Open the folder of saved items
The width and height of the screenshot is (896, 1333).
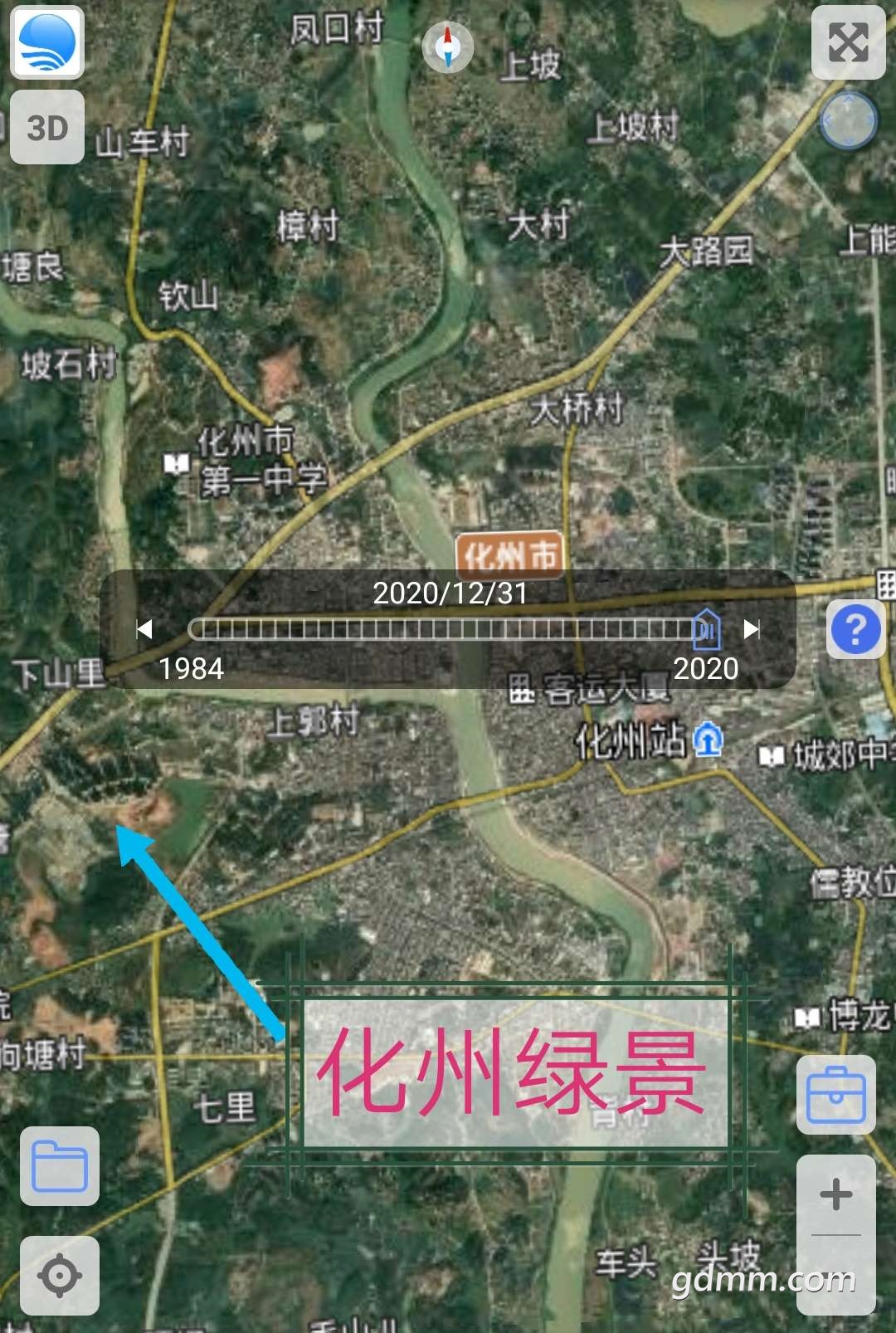60,1166
